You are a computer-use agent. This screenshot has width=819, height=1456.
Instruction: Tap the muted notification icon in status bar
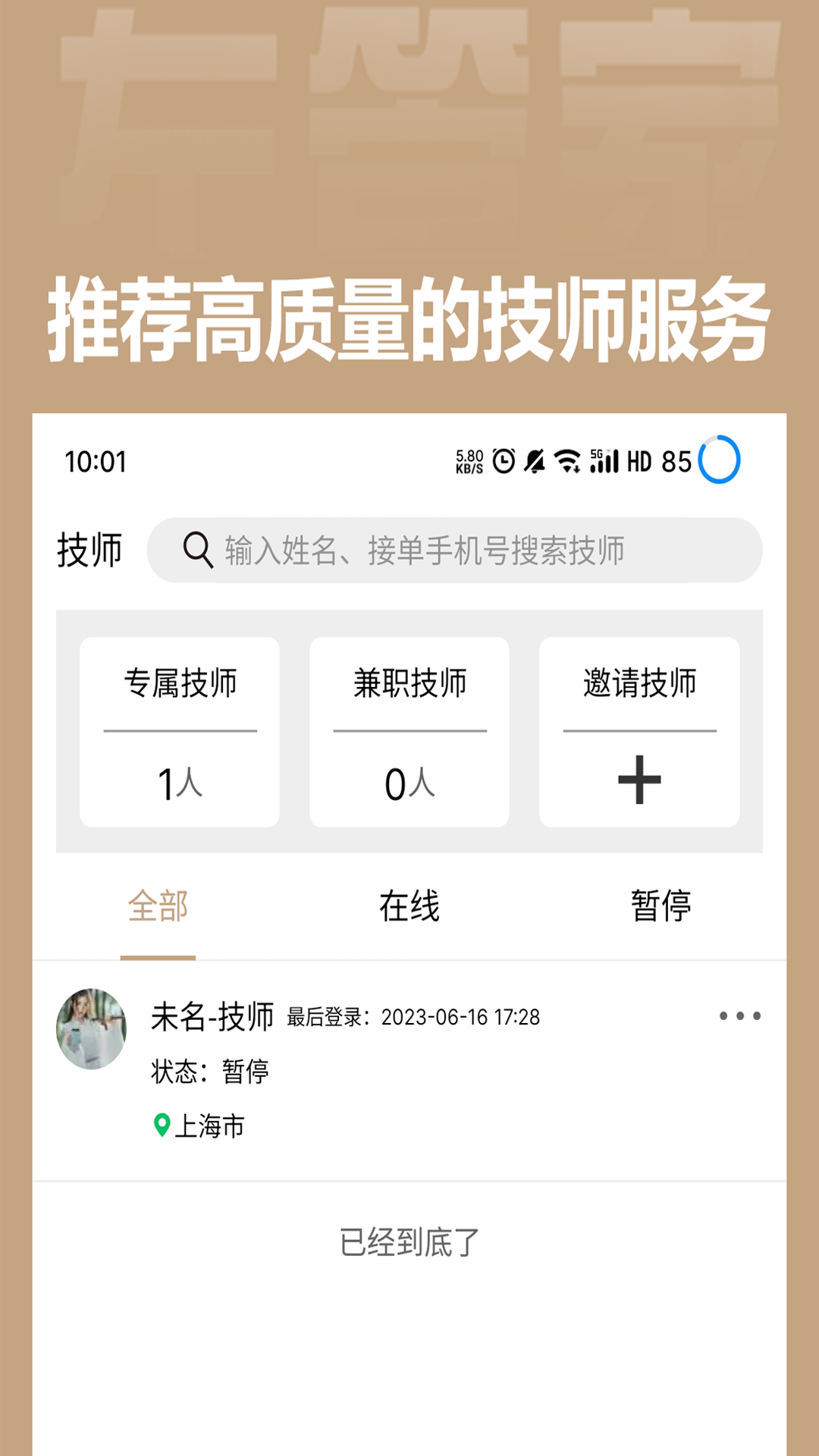[x=535, y=460]
